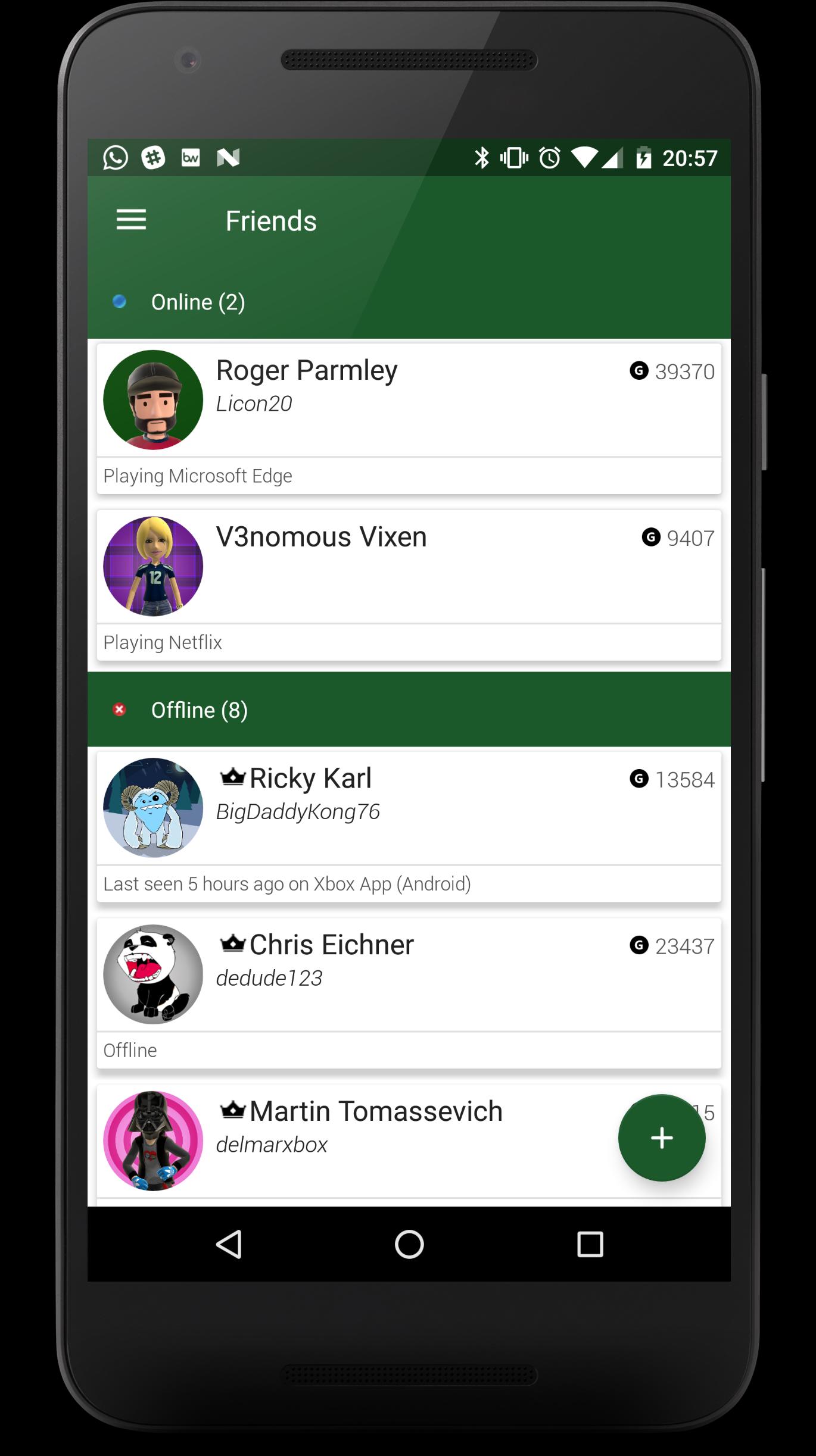The width and height of the screenshot is (816, 1456).
Task: Open Chris Eichner's friend card
Action: (409, 993)
